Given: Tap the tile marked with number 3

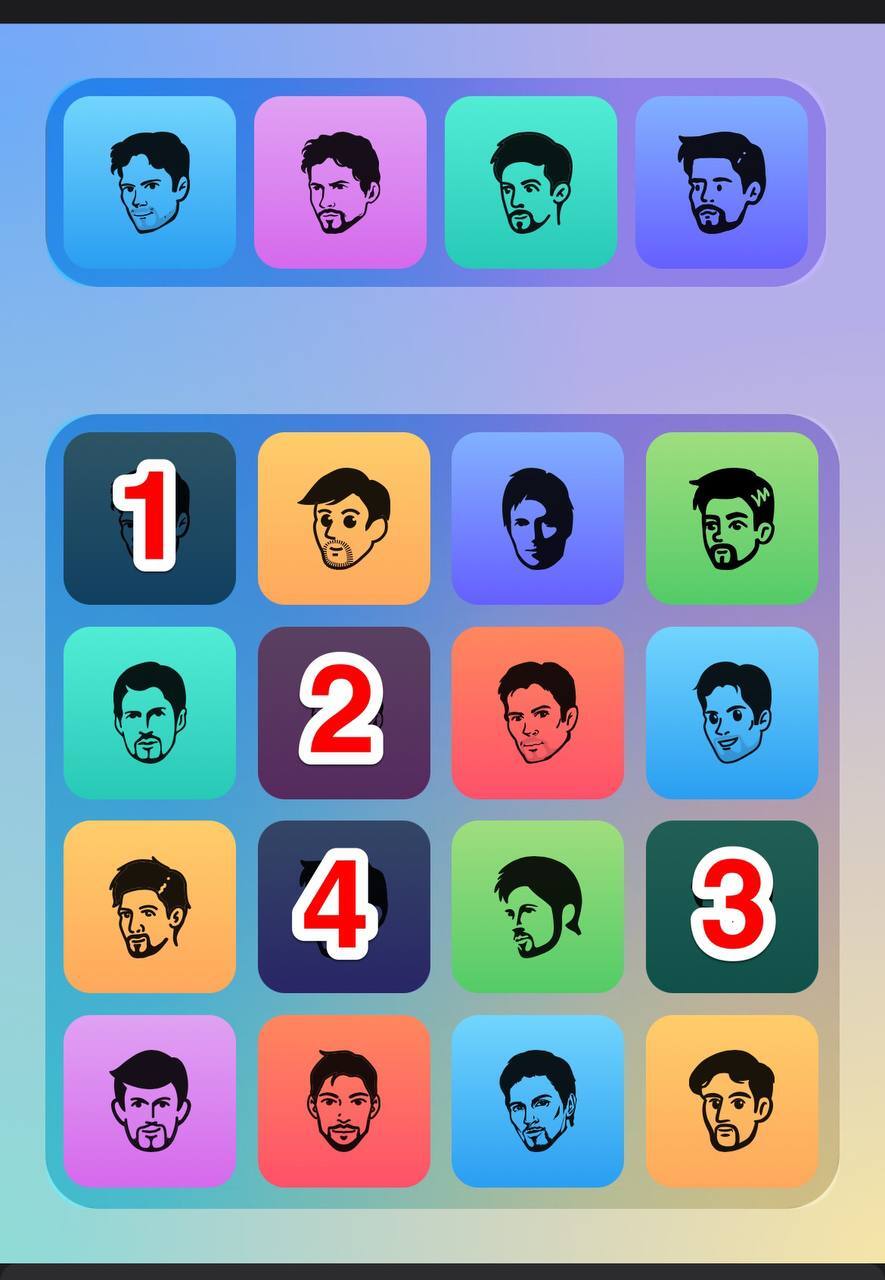Looking at the screenshot, I should tap(732, 906).
